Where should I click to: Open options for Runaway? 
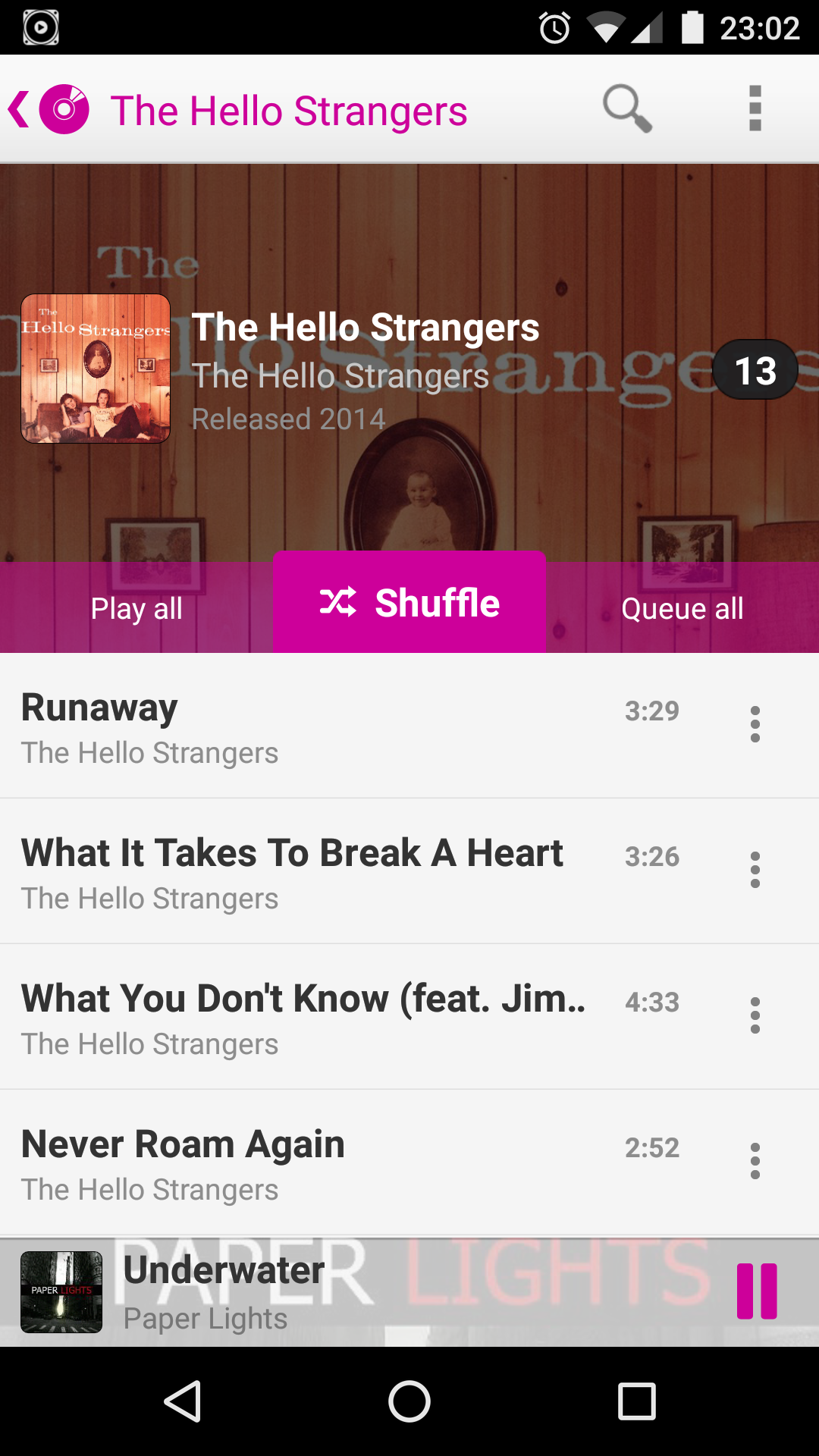click(755, 725)
